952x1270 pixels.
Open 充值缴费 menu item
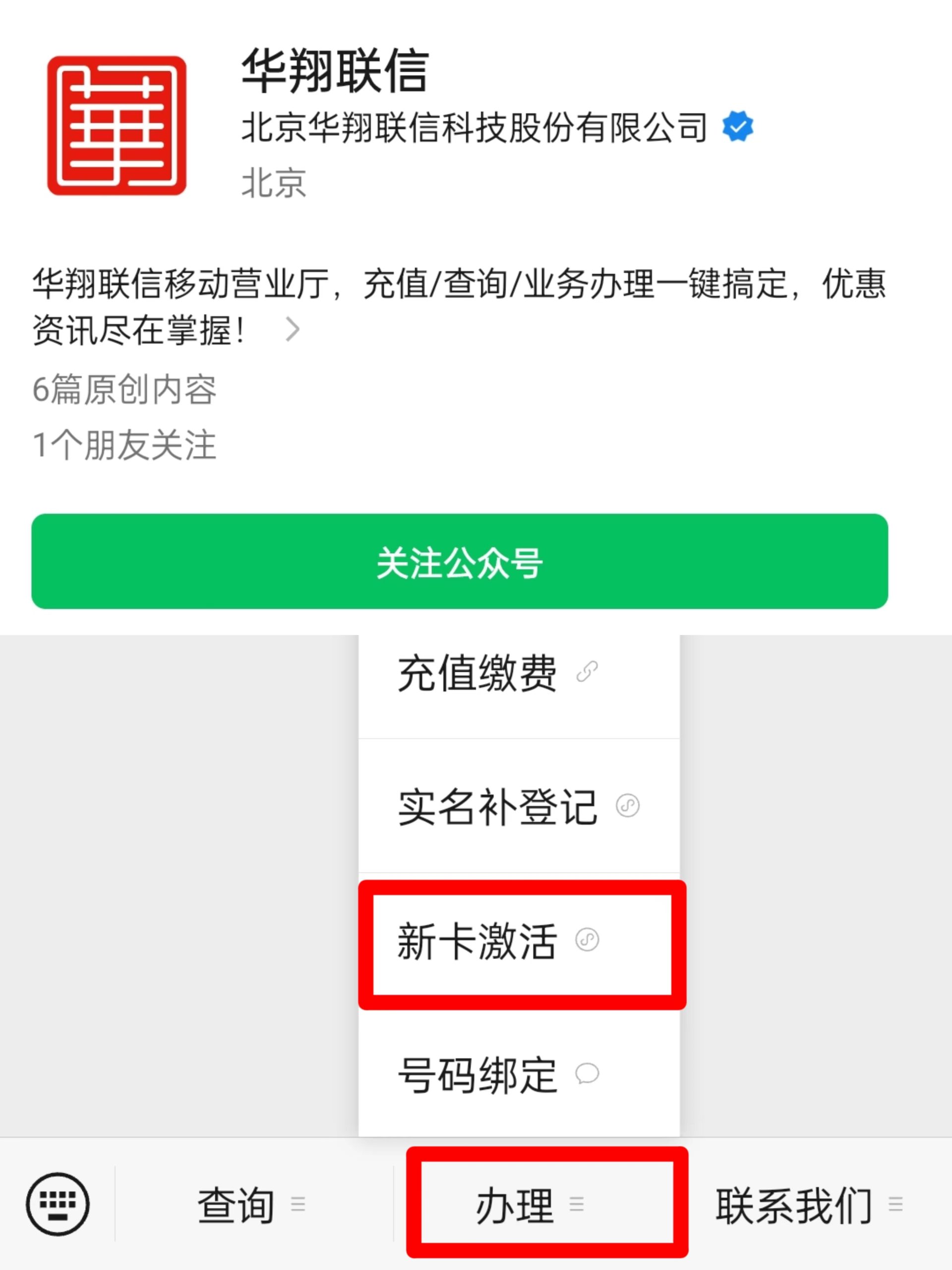[x=497, y=674]
